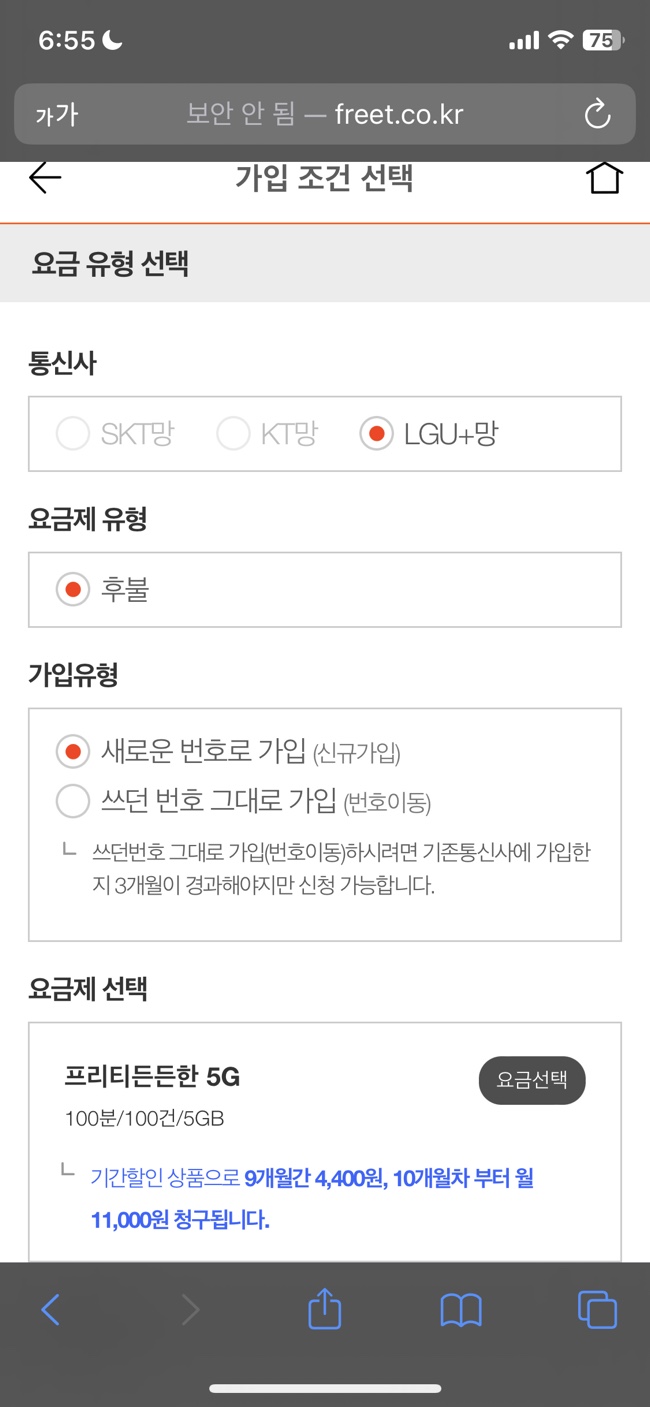This screenshot has width=650, height=1407.
Task: Choose the LGU+망 carrier radio button
Action: [376, 434]
